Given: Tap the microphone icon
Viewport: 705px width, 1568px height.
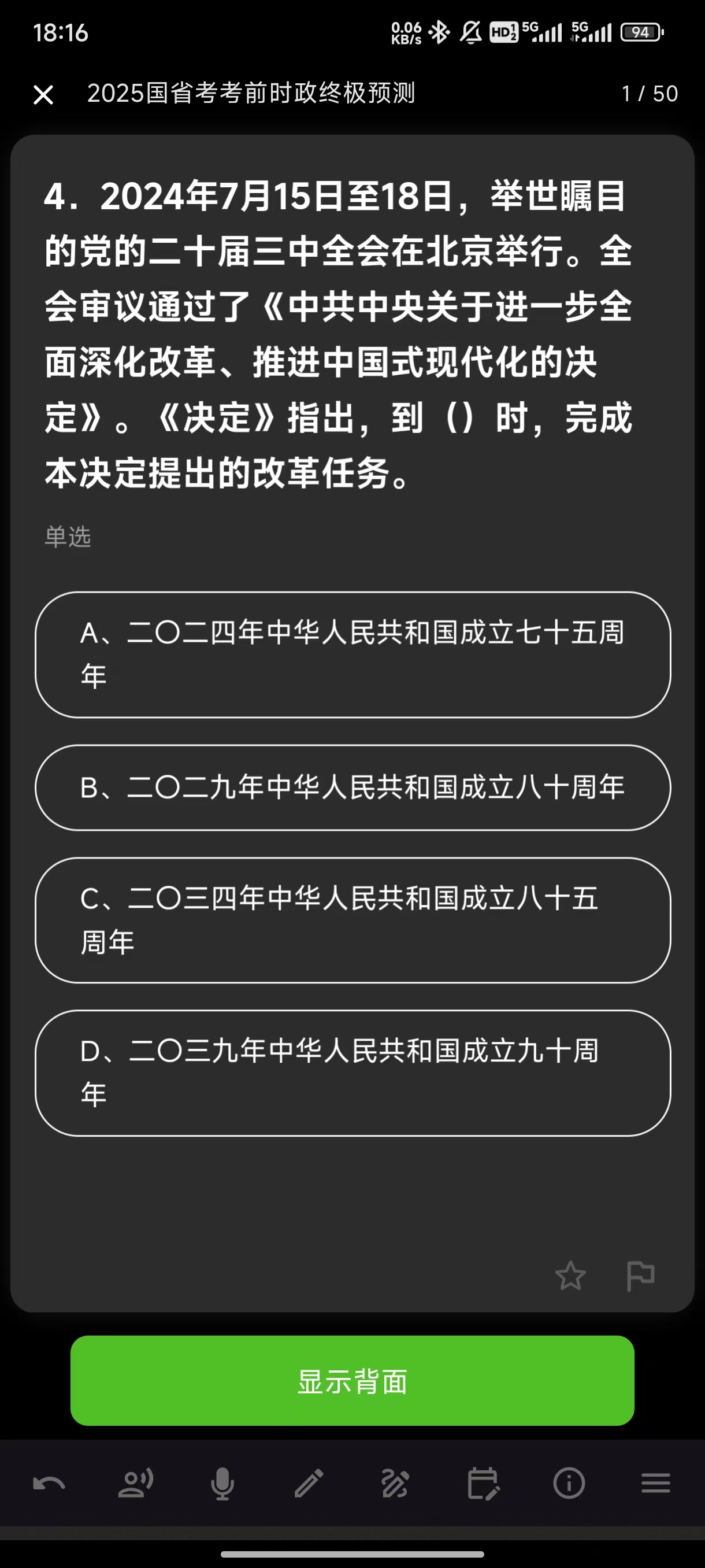Looking at the screenshot, I should pyautogui.click(x=222, y=1484).
